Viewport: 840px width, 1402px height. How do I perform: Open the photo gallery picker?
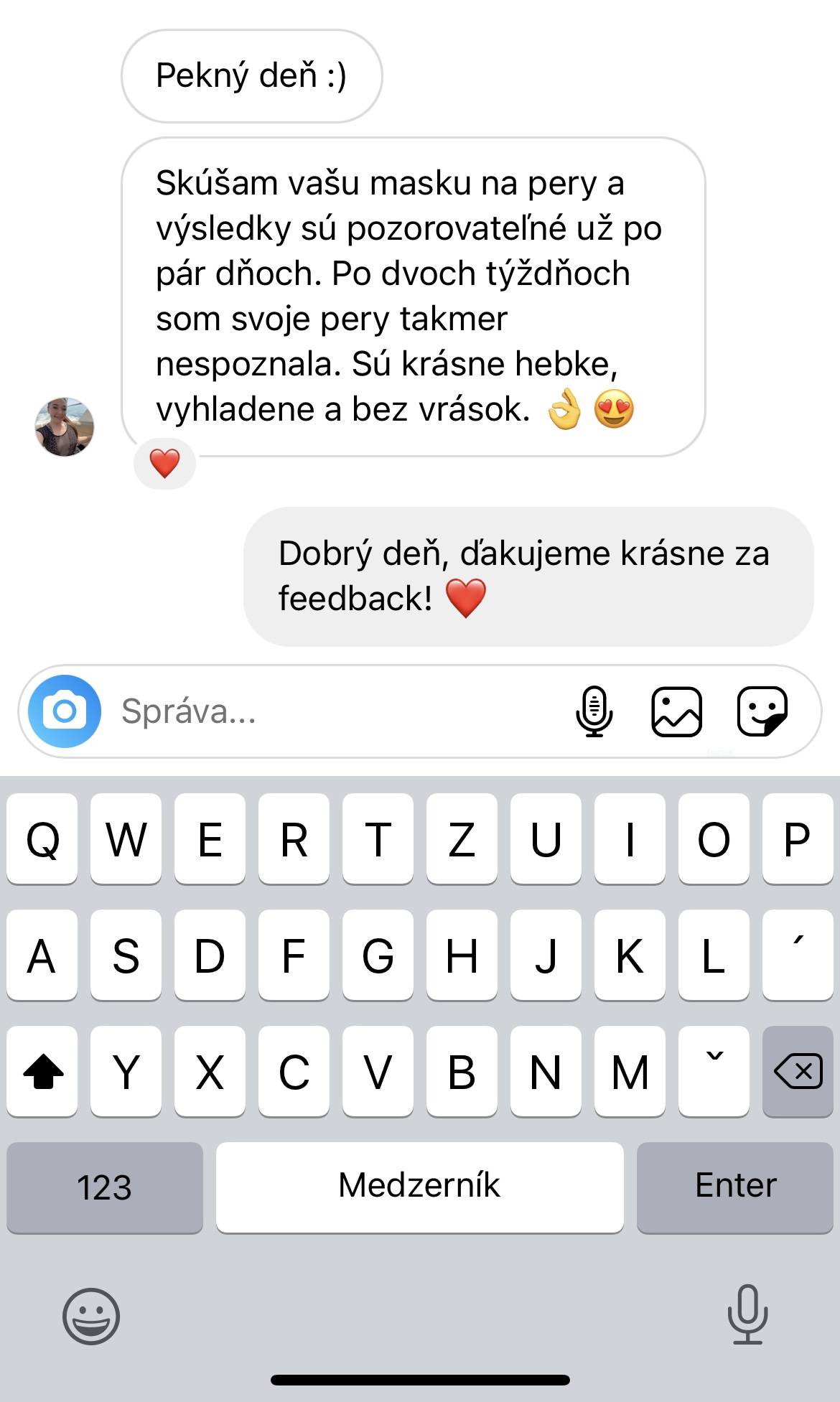pos(676,711)
